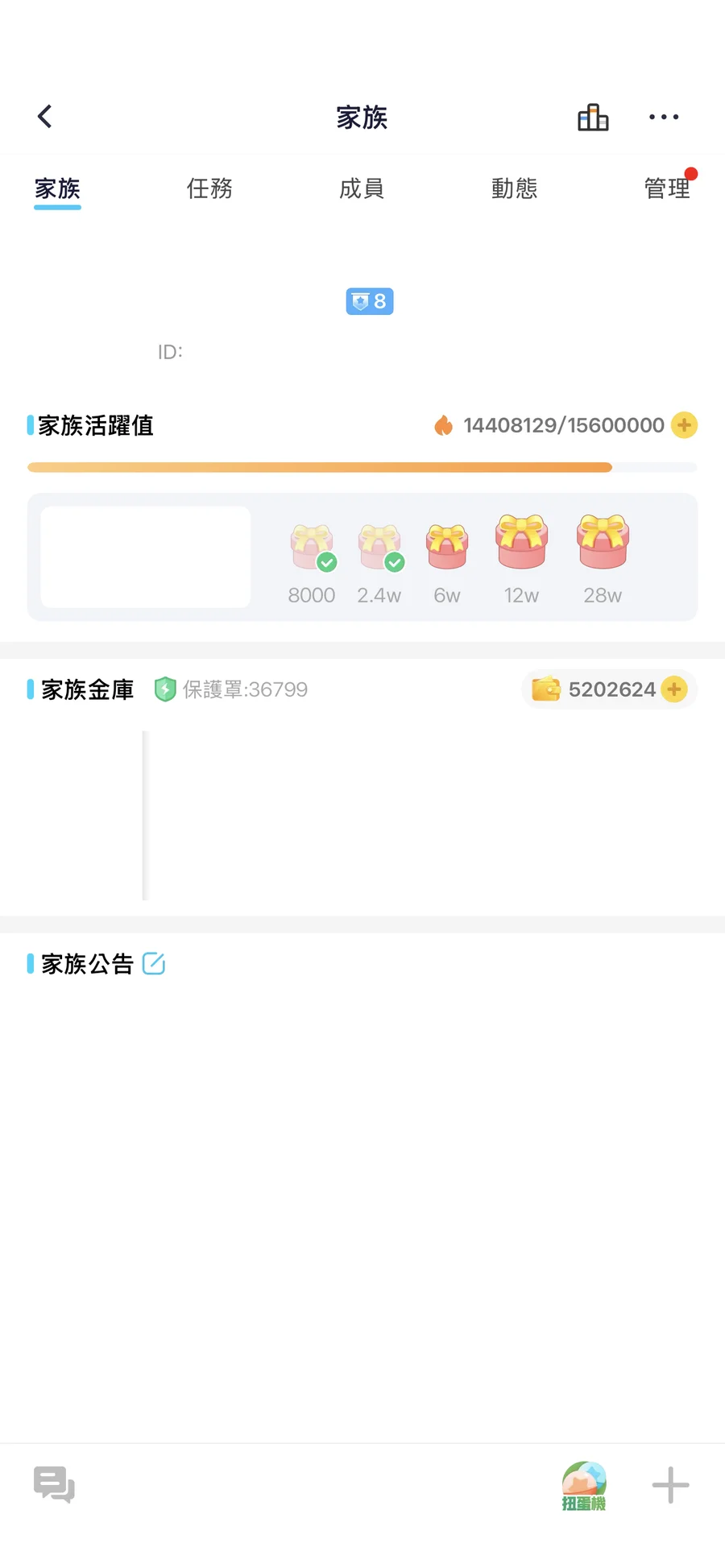The width and height of the screenshot is (725, 1568).
Task: Tap the 28w activity gift box
Action: point(603,542)
